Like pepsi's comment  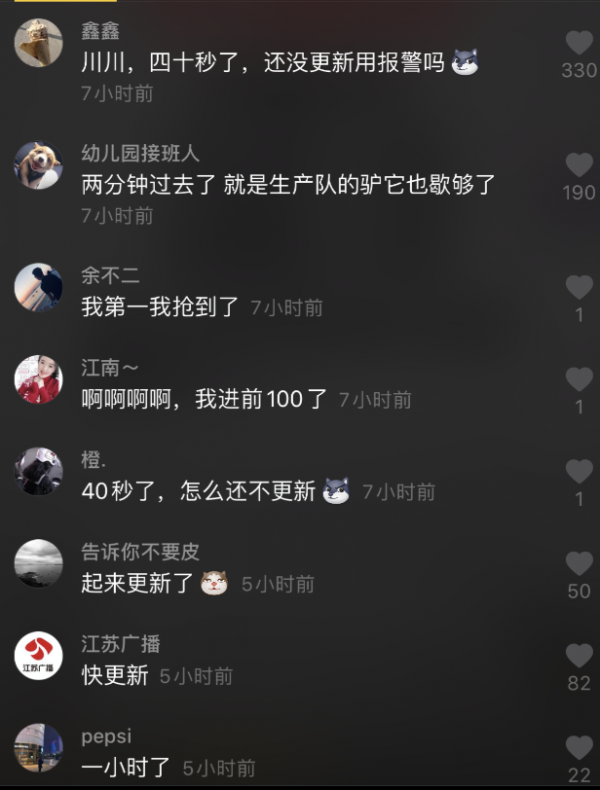tap(579, 748)
